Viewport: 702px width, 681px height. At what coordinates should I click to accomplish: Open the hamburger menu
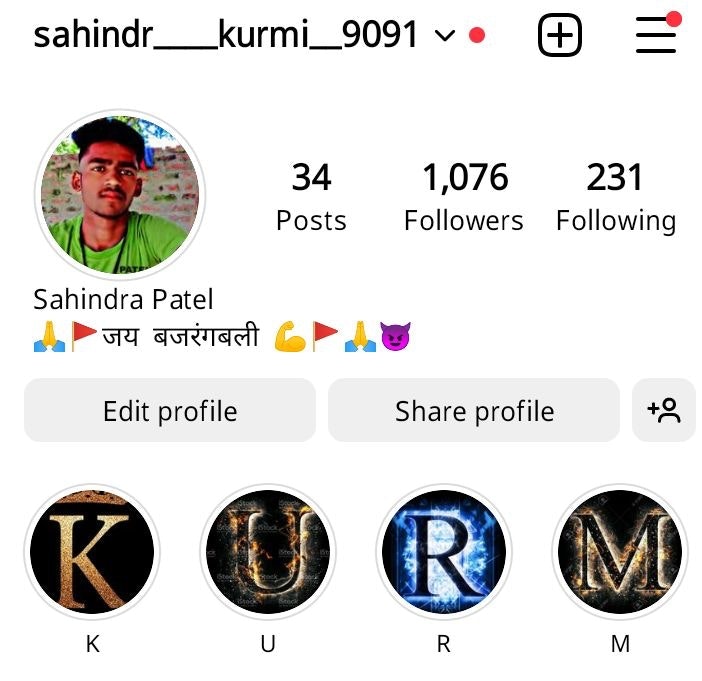(656, 36)
